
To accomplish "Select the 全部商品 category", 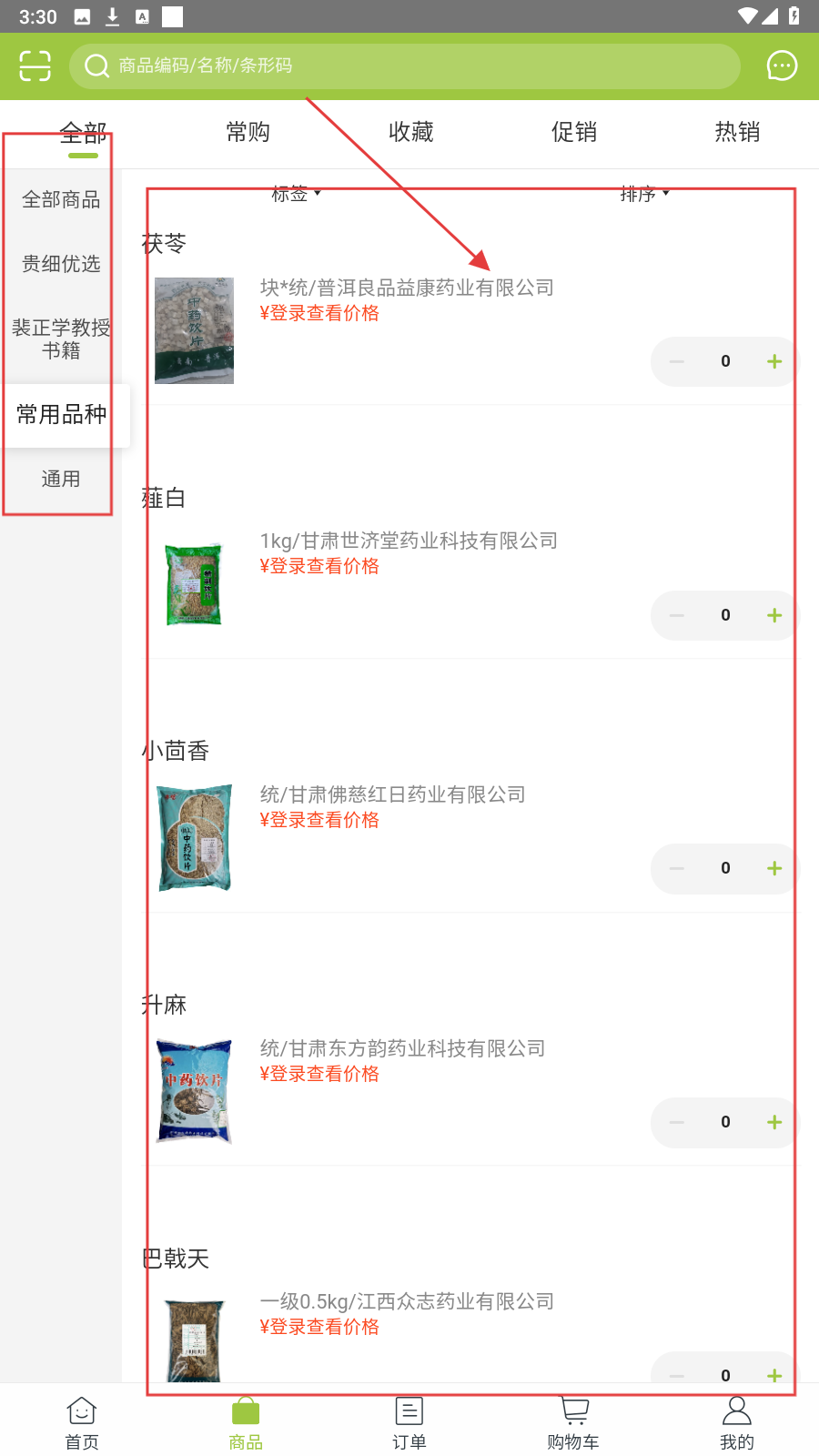I will 61,199.
